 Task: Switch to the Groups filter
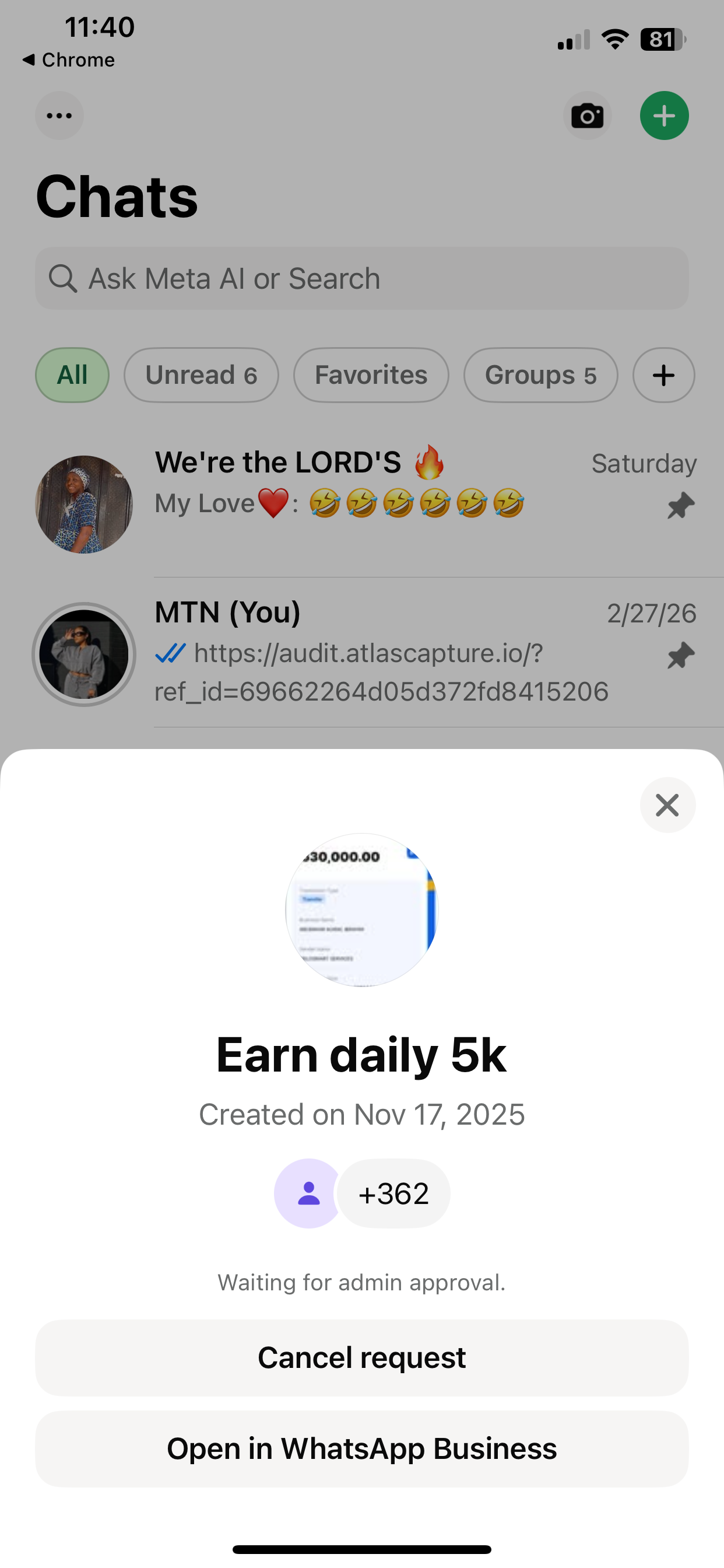pyautogui.click(x=540, y=375)
